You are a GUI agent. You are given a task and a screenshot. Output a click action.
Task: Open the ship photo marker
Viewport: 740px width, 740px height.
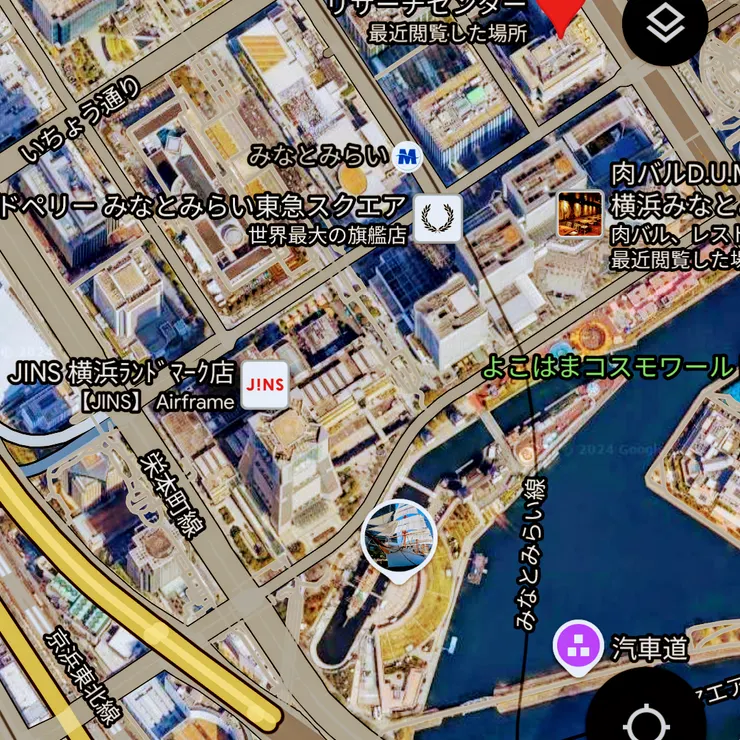coord(398,537)
